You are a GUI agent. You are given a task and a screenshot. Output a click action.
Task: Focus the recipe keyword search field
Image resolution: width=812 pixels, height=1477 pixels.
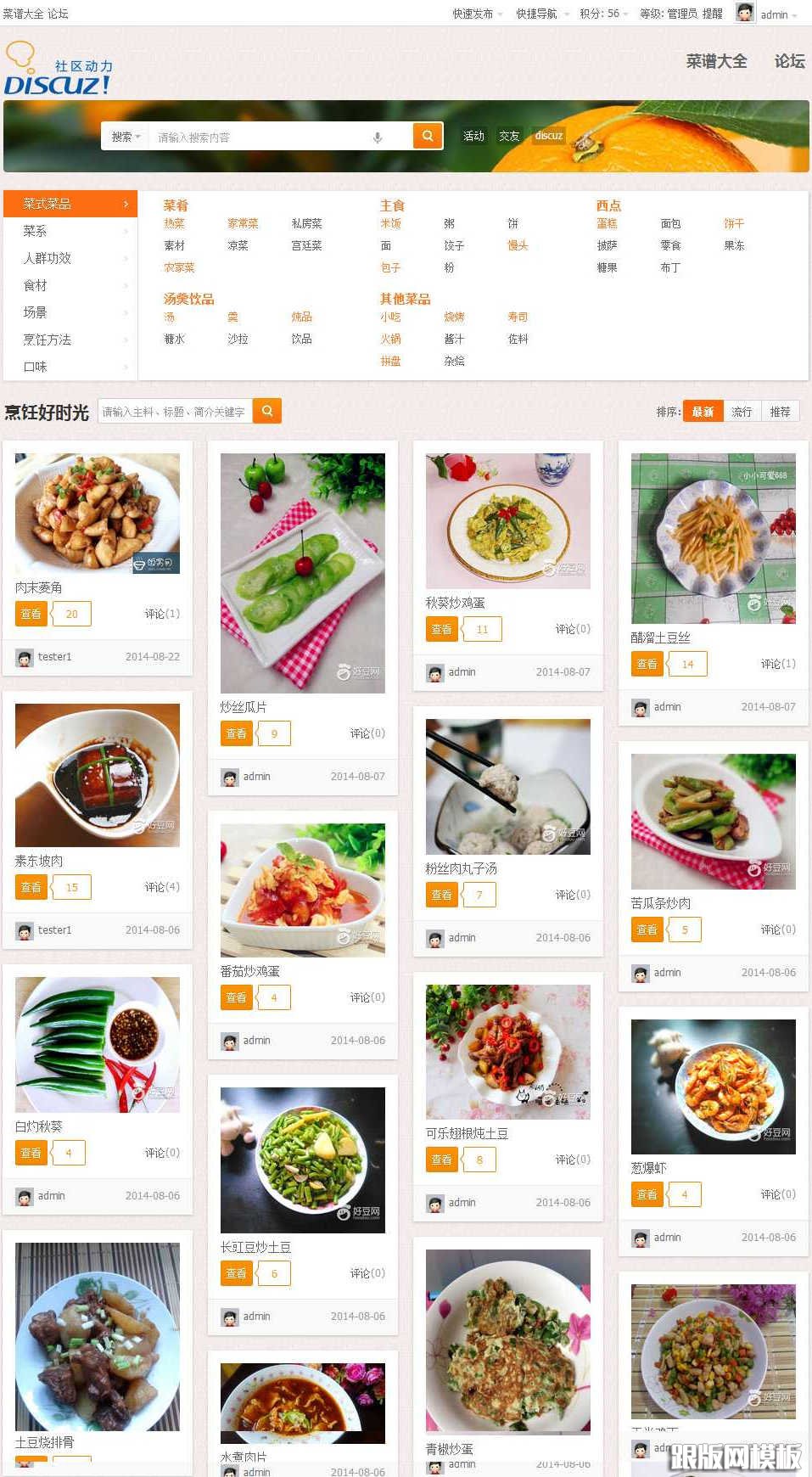coord(175,412)
